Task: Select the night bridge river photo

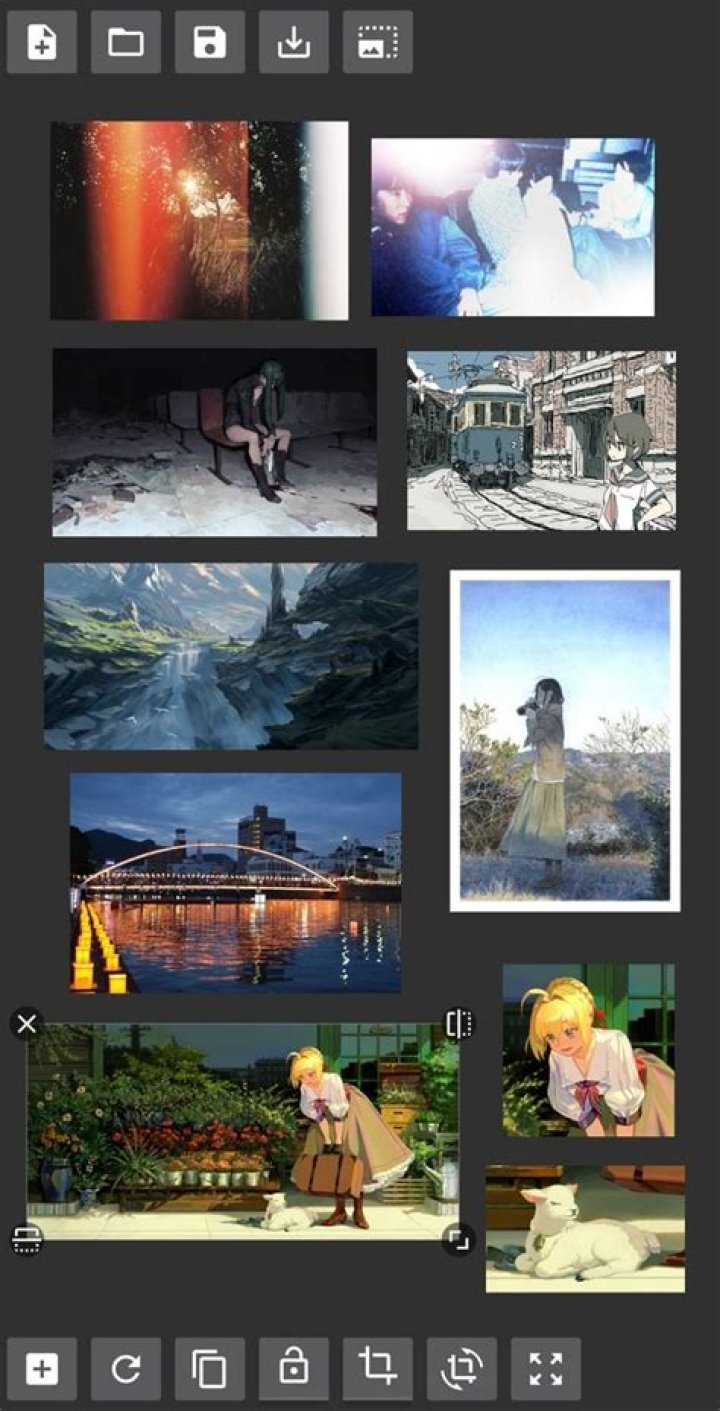Action: 236,882
